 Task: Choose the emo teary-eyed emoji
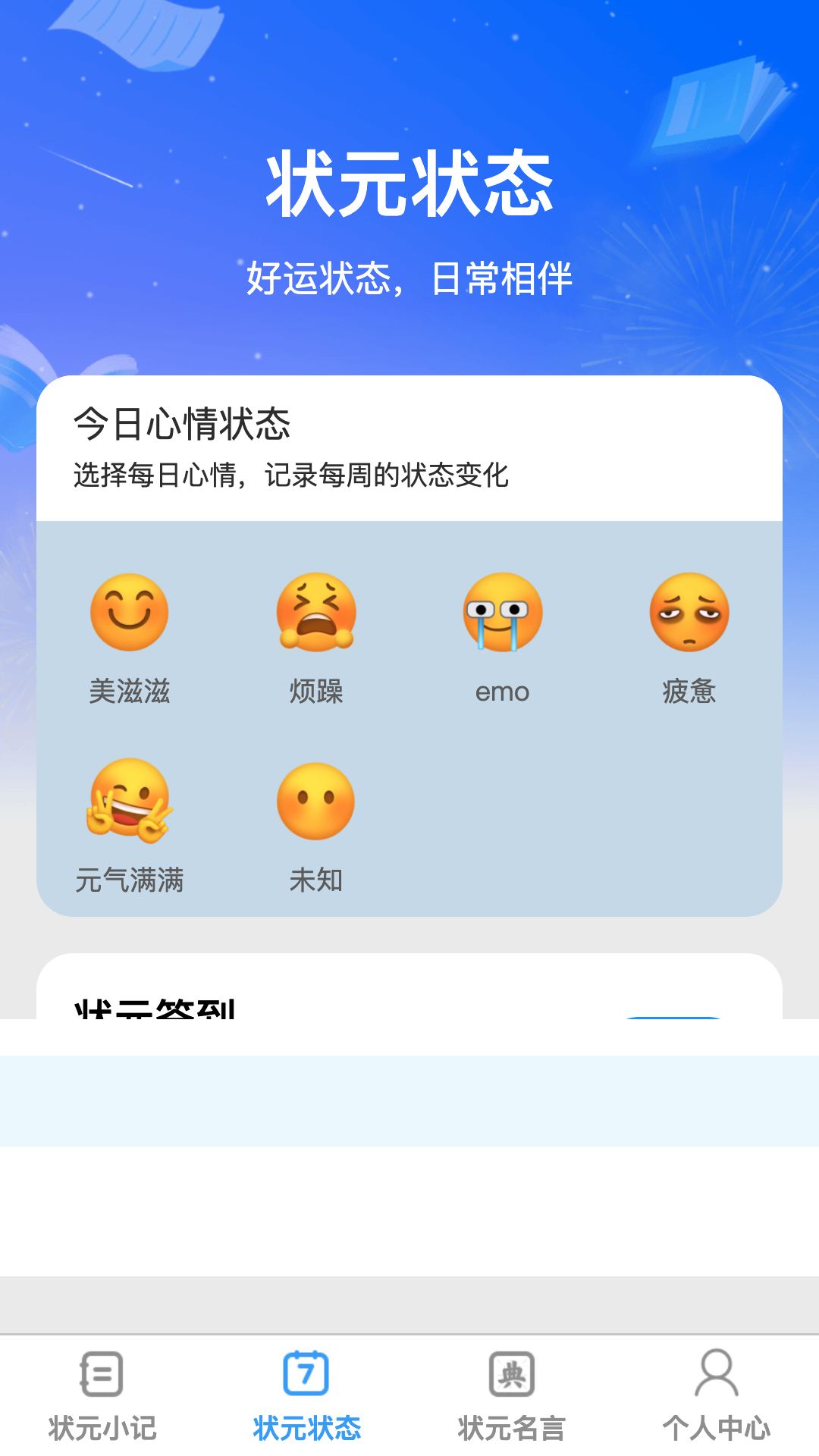503,613
